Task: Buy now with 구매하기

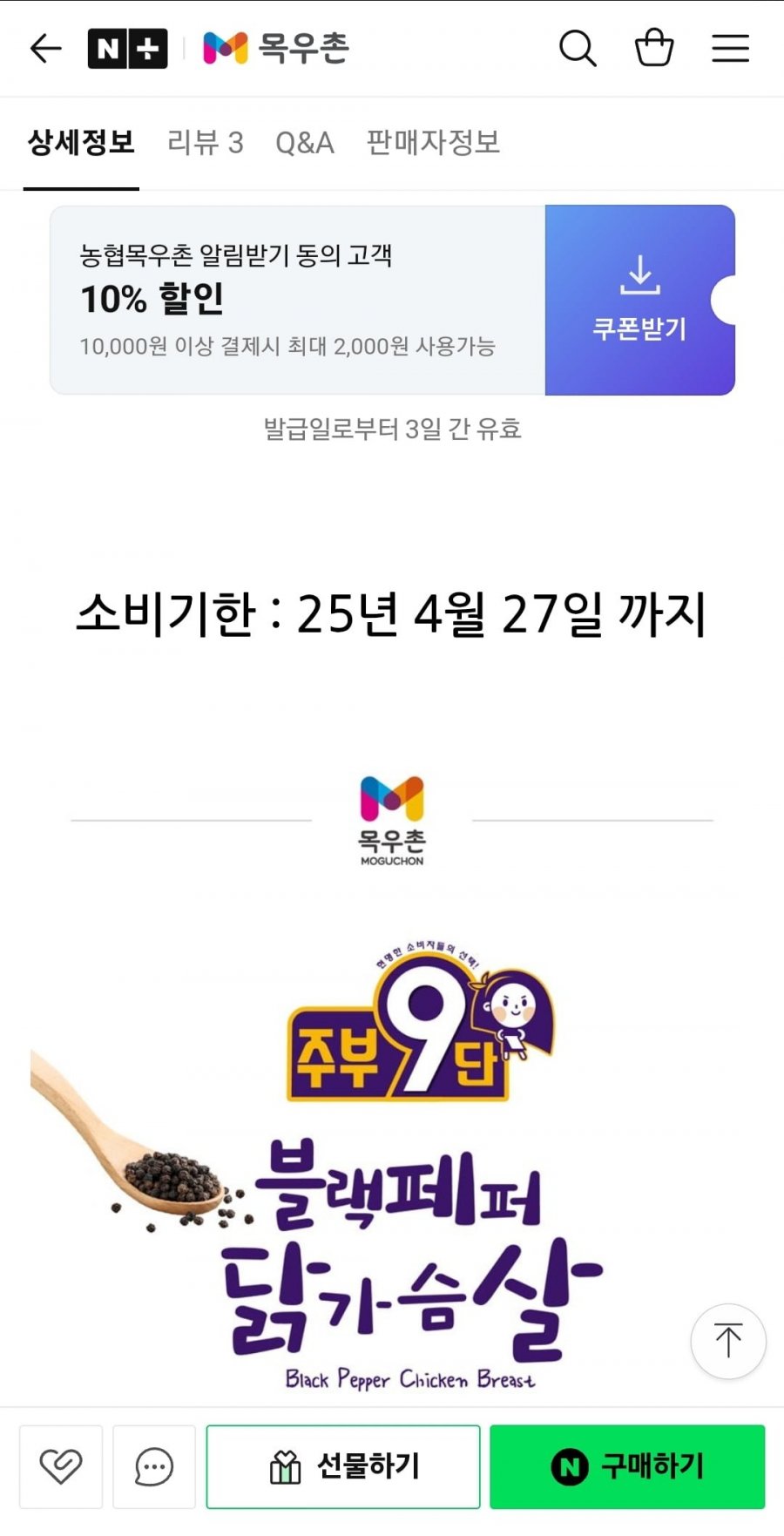Action: (x=627, y=1466)
